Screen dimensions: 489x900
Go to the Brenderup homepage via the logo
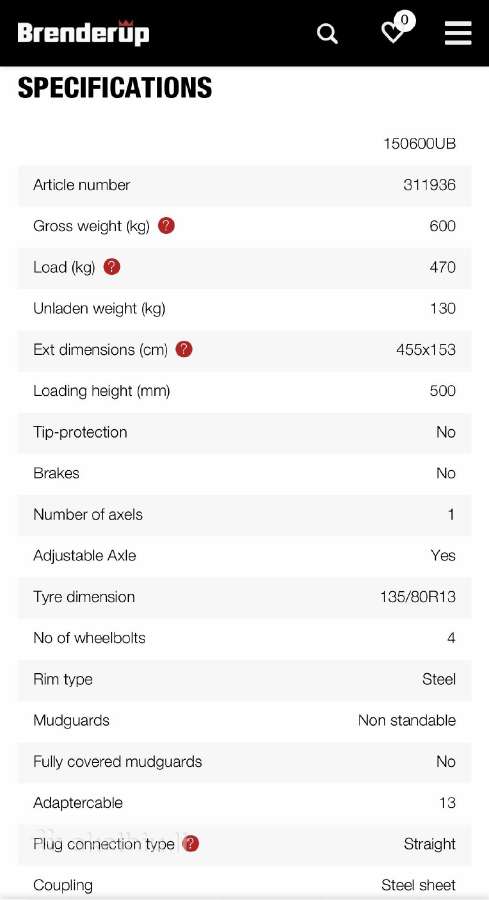pyautogui.click(x=84, y=32)
